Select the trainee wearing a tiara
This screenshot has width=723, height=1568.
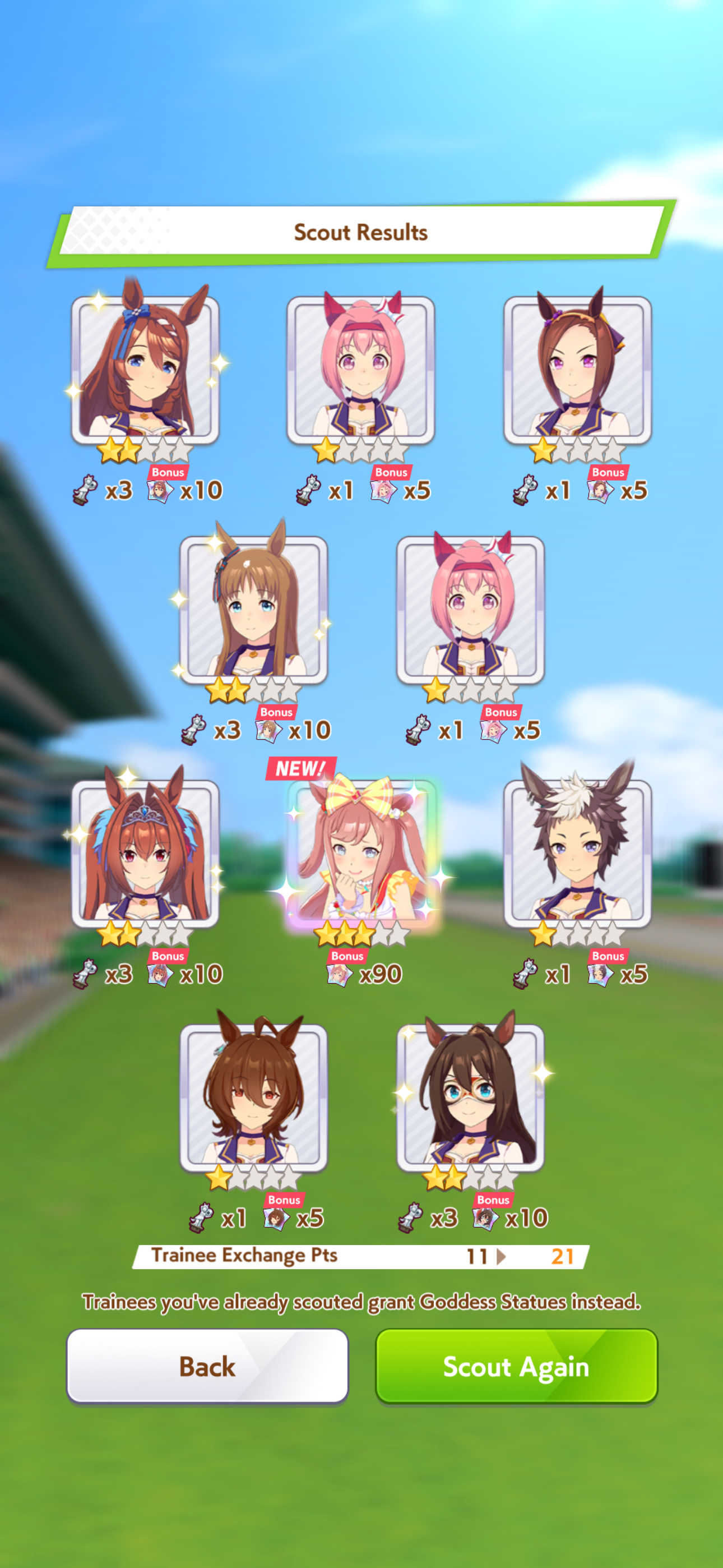coord(145,854)
